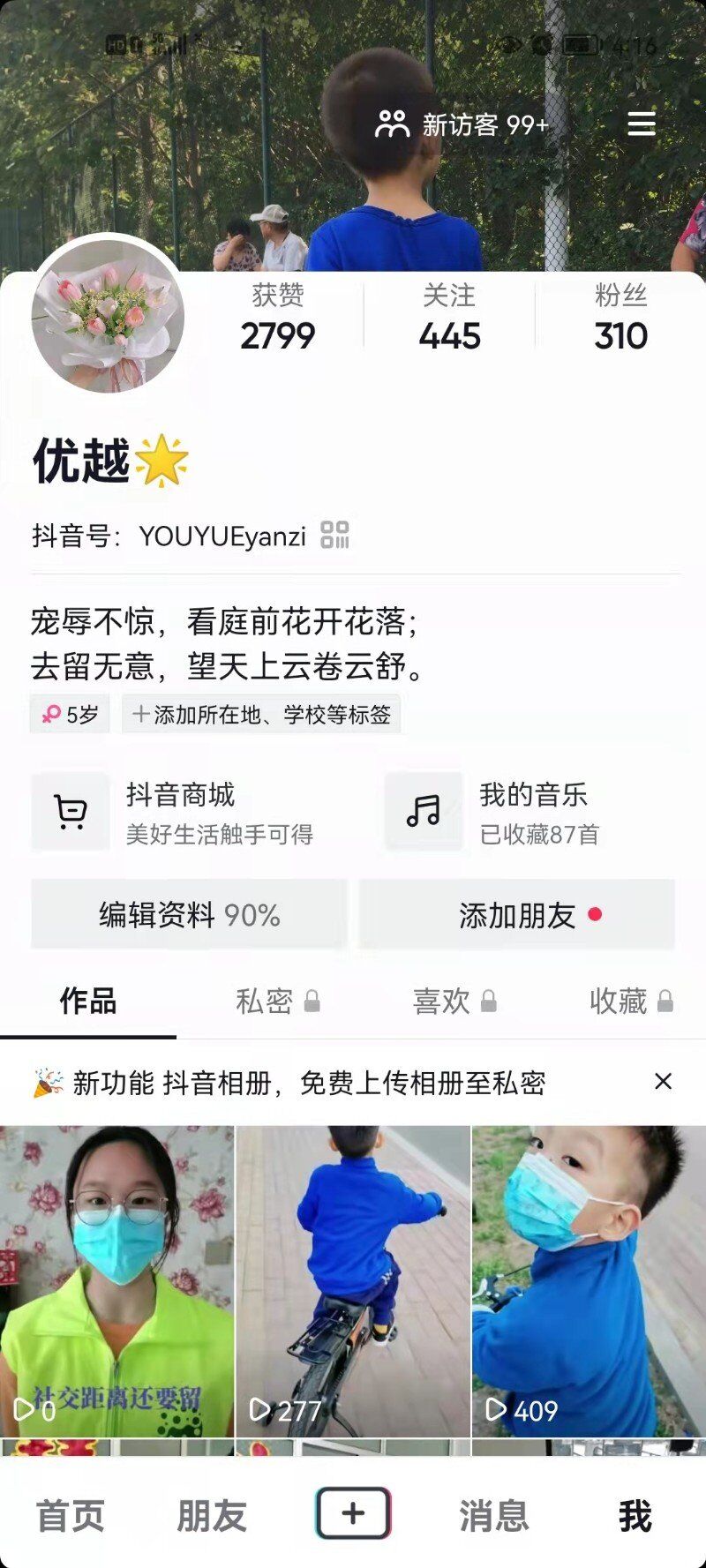706x1568 pixels.
Task: Go to the 首页 home tab
Action: [x=71, y=1516]
